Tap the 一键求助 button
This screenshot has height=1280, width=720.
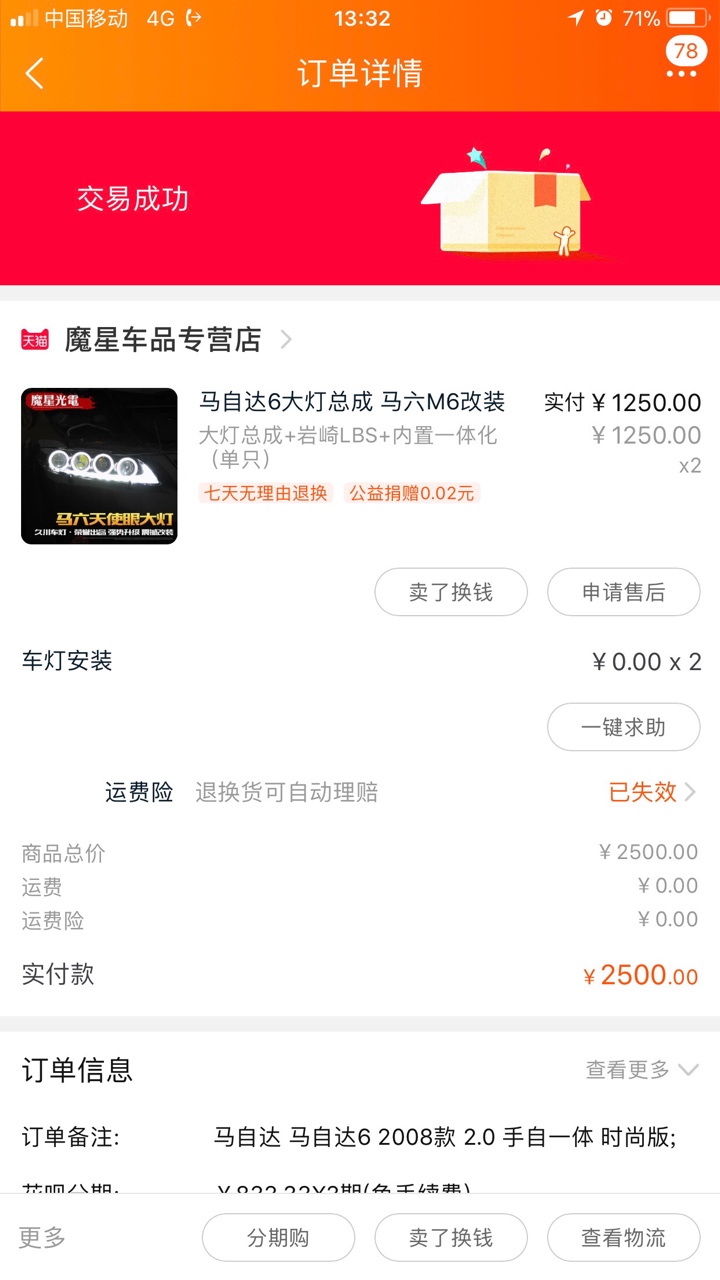[624, 727]
